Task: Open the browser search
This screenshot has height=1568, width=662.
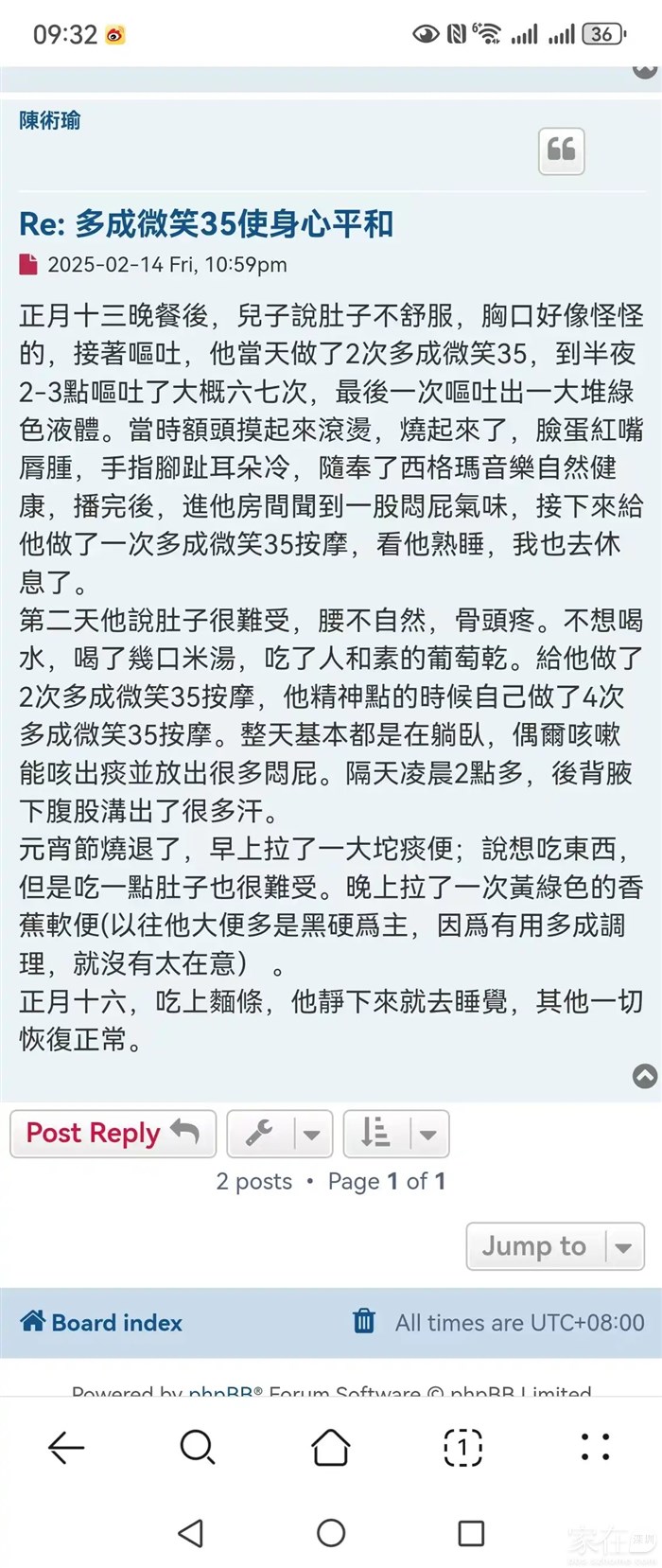Action: click(x=198, y=1447)
